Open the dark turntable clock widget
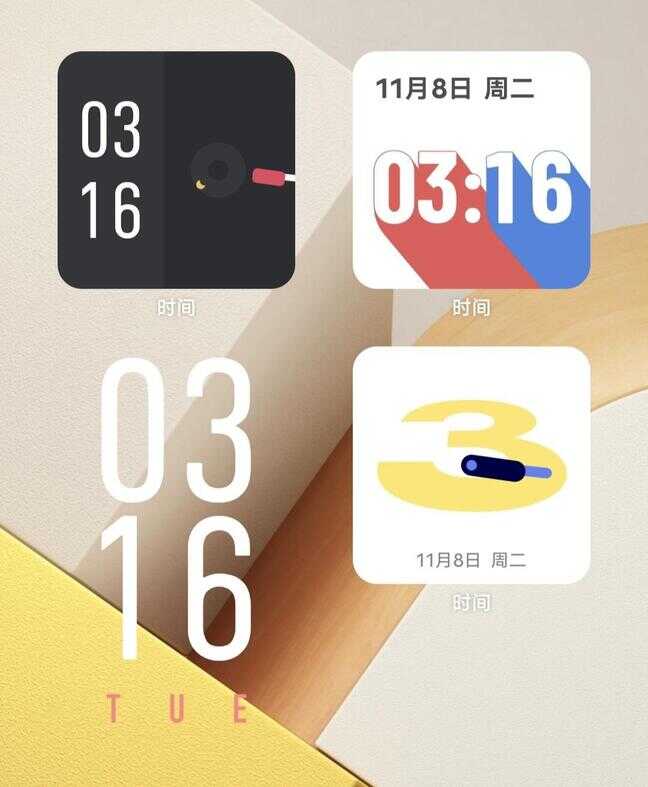648x787 pixels. tap(176, 170)
